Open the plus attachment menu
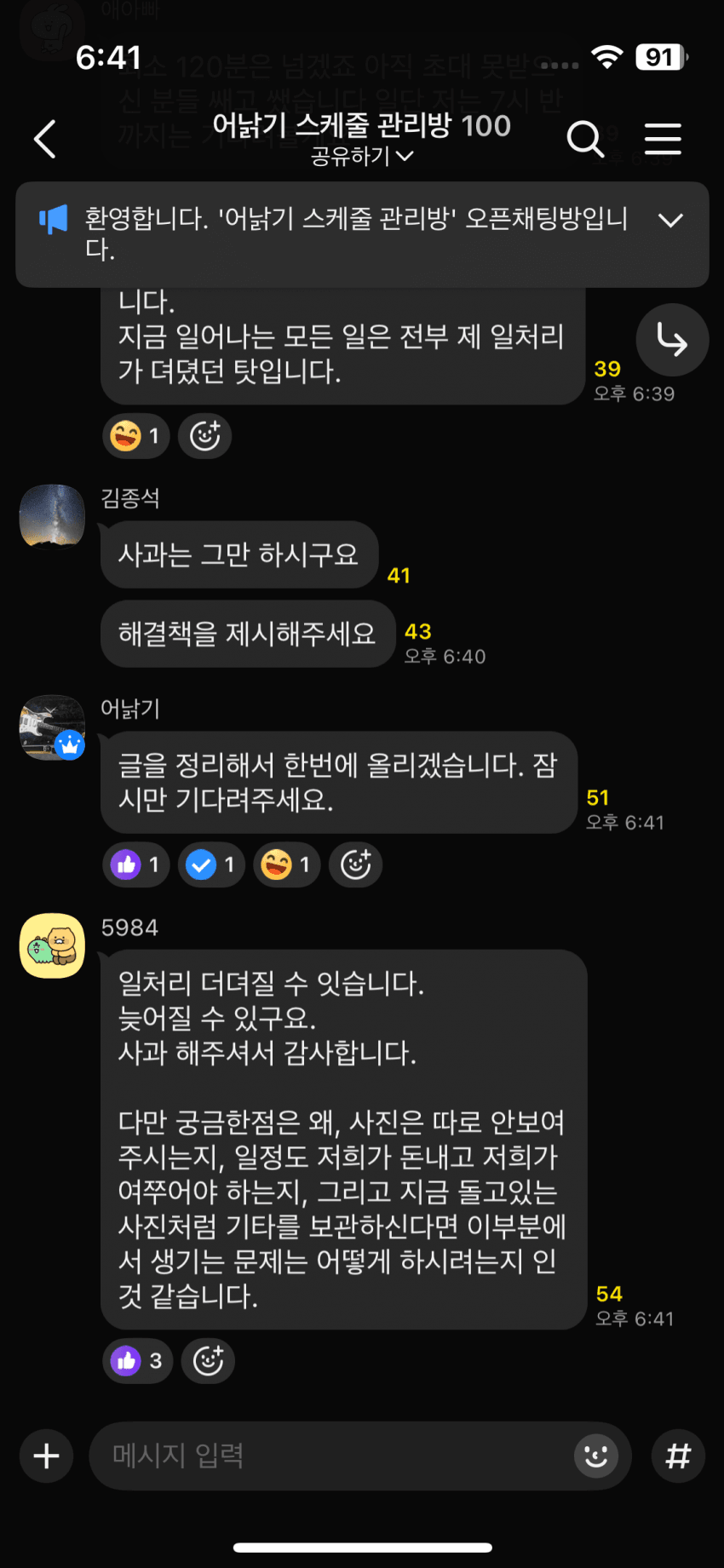The height and width of the screenshot is (1568, 724). (x=47, y=1456)
